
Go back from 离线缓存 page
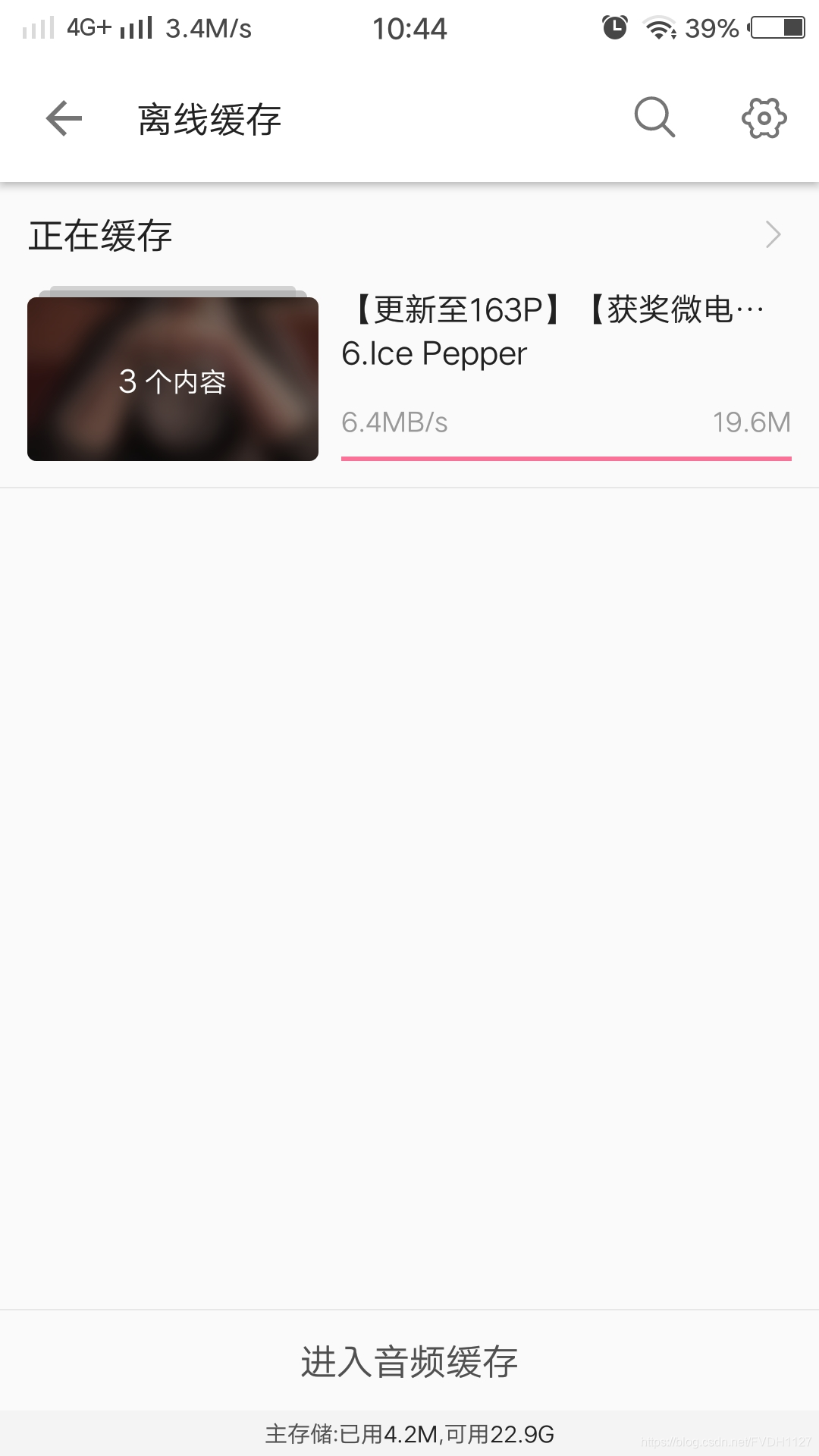[x=64, y=118]
